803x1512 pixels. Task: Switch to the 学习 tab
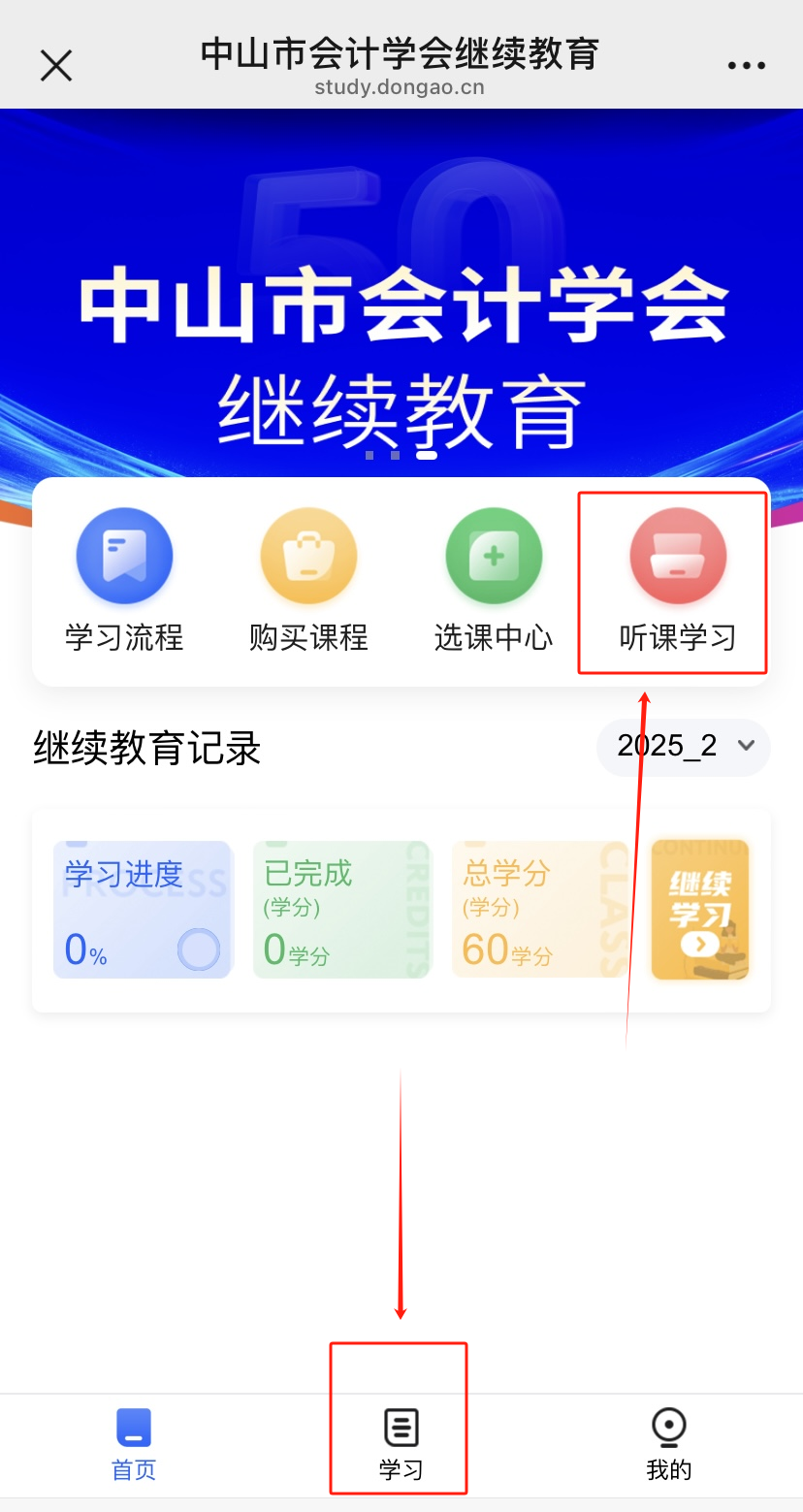[401, 1444]
